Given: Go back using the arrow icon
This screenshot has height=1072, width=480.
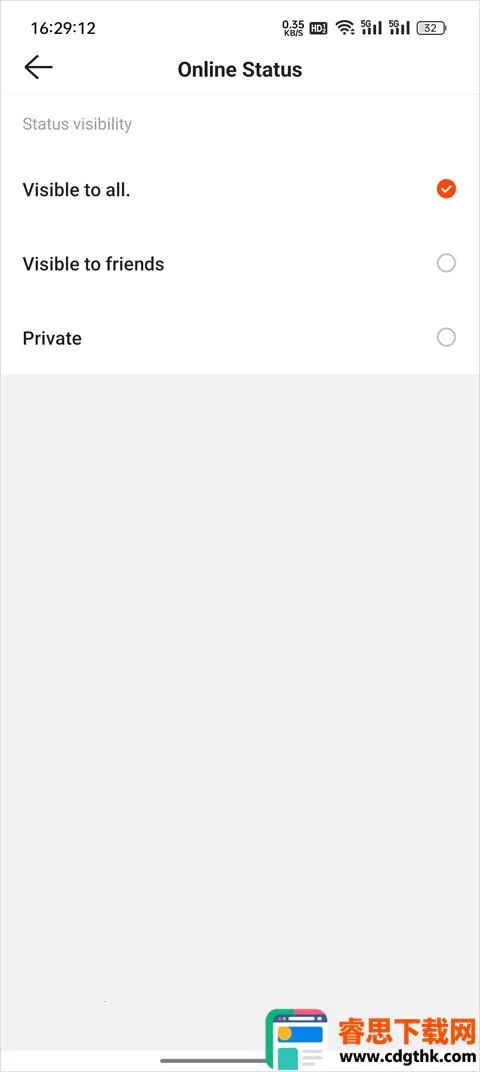Looking at the screenshot, I should point(38,67).
